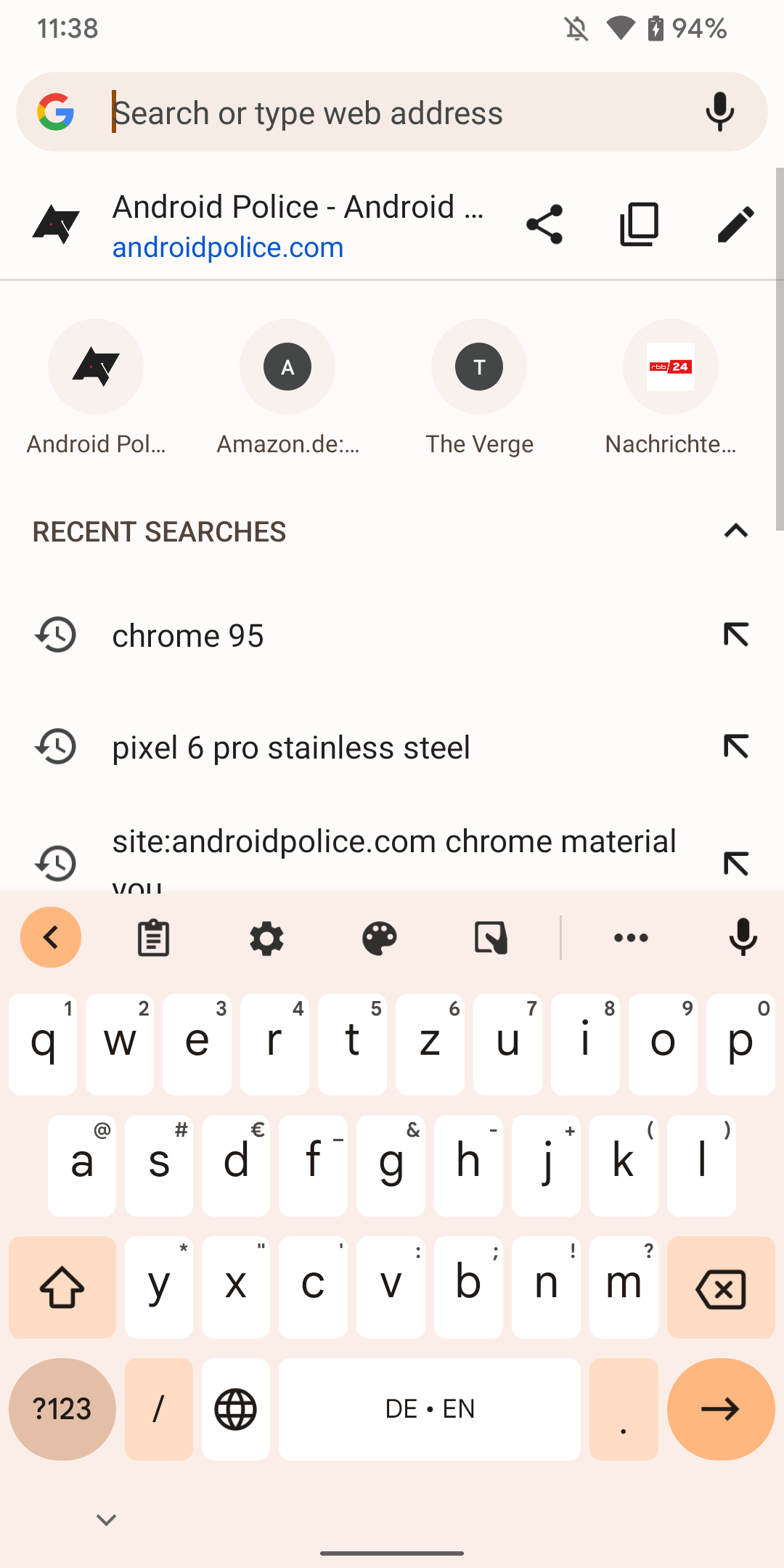Collapse the Gboard toolbar with the back chevron
Screen dimensions: 784x1568
[50, 937]
